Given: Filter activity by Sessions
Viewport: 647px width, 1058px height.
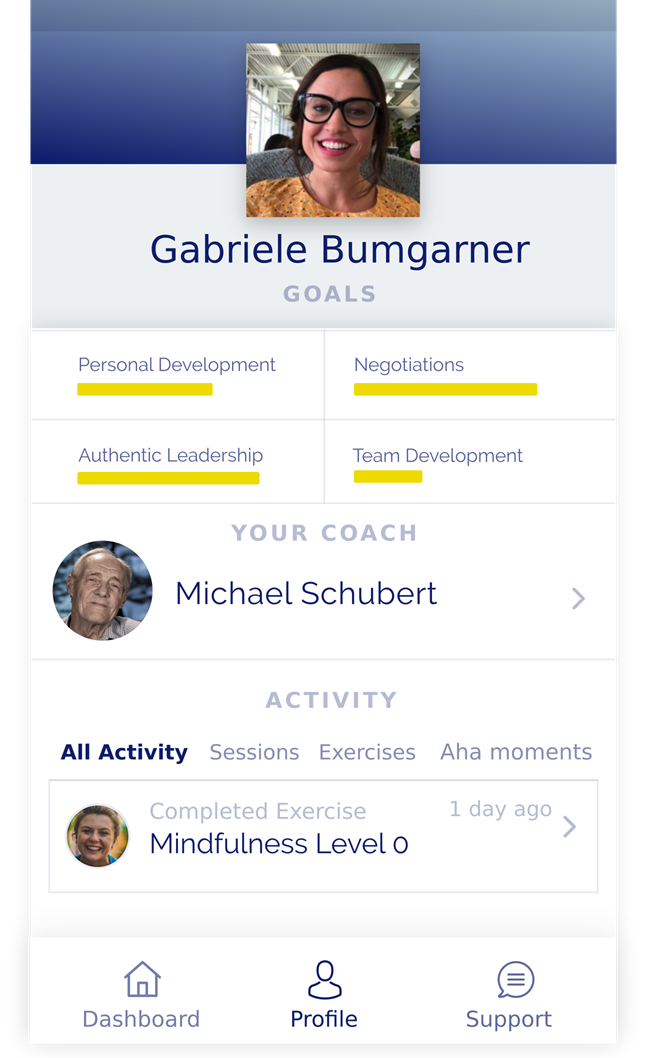Looking at the screenshot, I should coord(254,752).
